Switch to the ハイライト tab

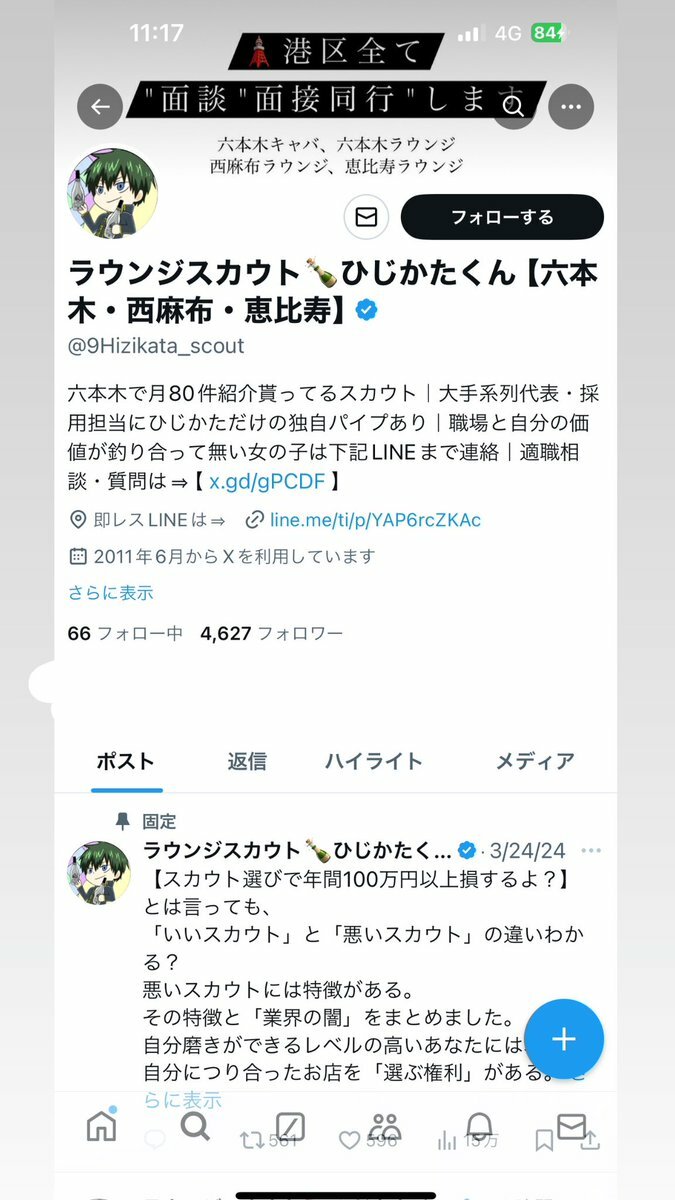pyautogui.click(x=373, y=761)
